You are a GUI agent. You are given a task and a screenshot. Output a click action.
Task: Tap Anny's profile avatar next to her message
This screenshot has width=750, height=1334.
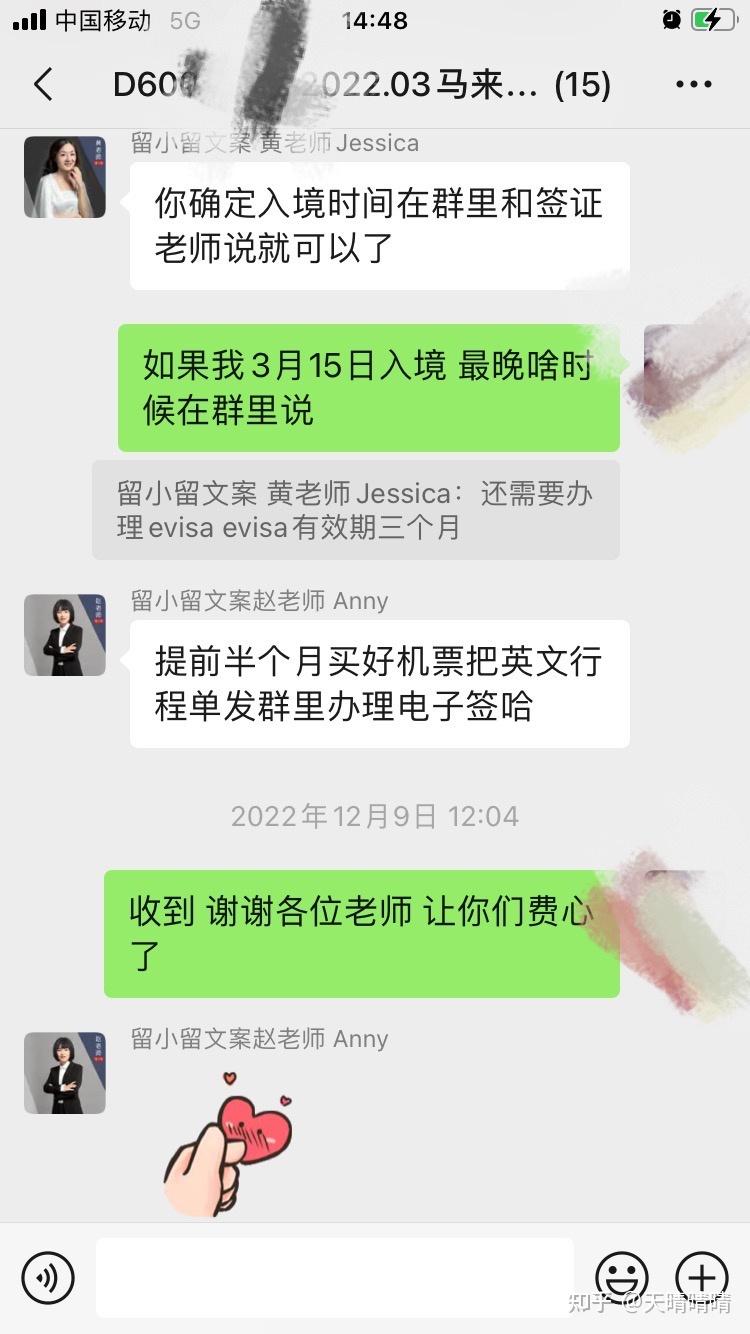pos(64,635)
